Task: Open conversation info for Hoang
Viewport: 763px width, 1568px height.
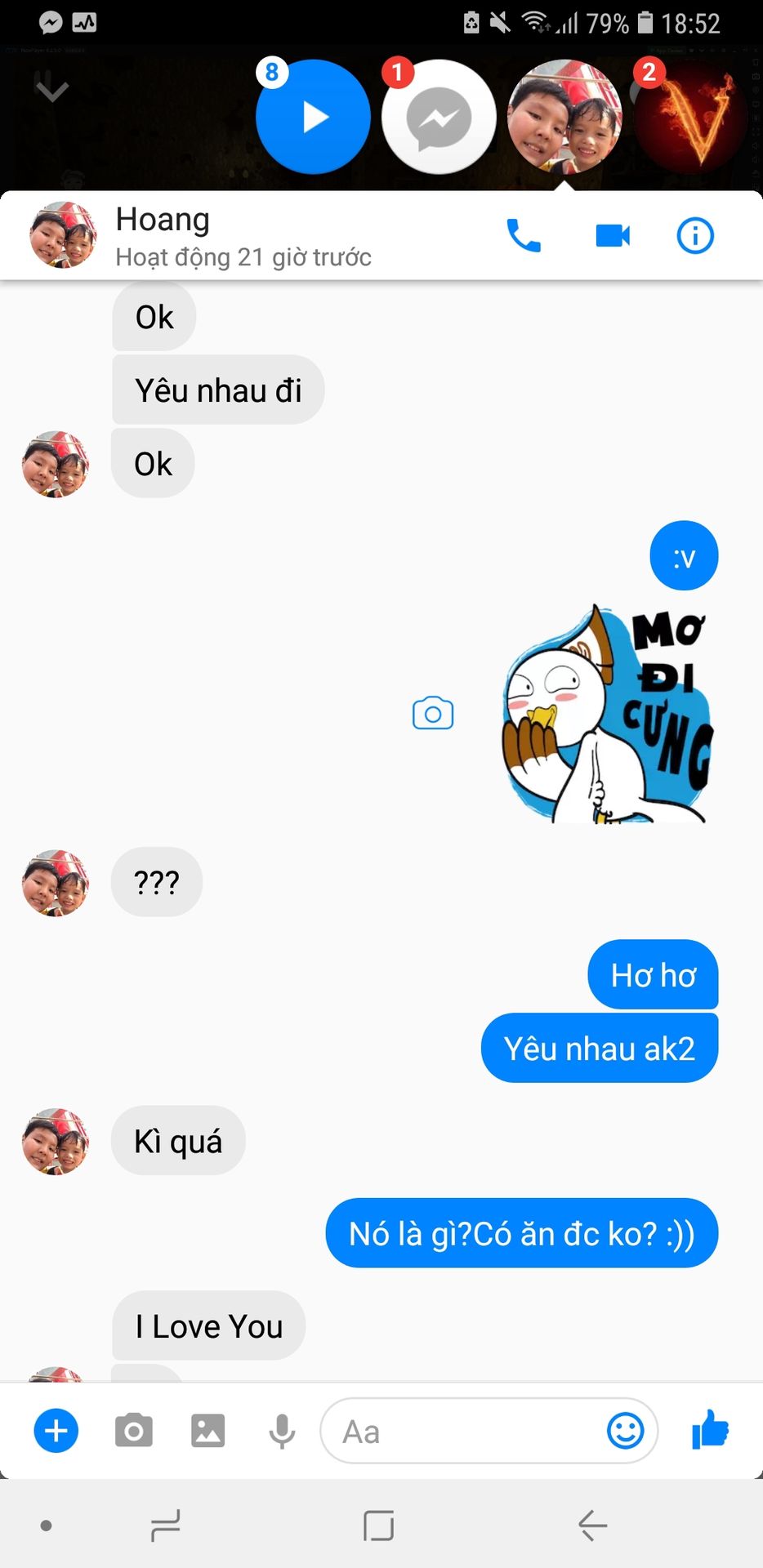Action: click(x=695, y=236)
